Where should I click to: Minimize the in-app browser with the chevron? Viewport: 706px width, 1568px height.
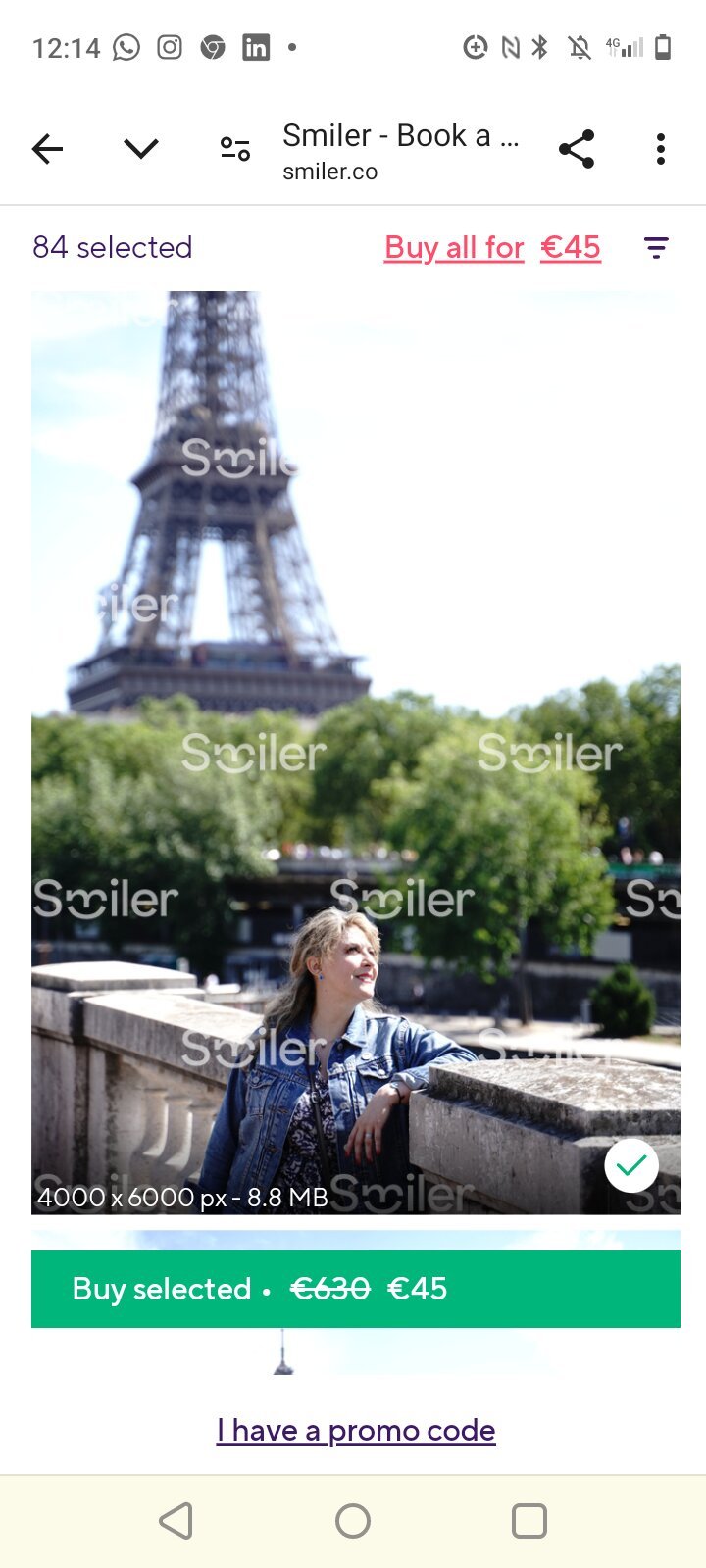[141, 149]
